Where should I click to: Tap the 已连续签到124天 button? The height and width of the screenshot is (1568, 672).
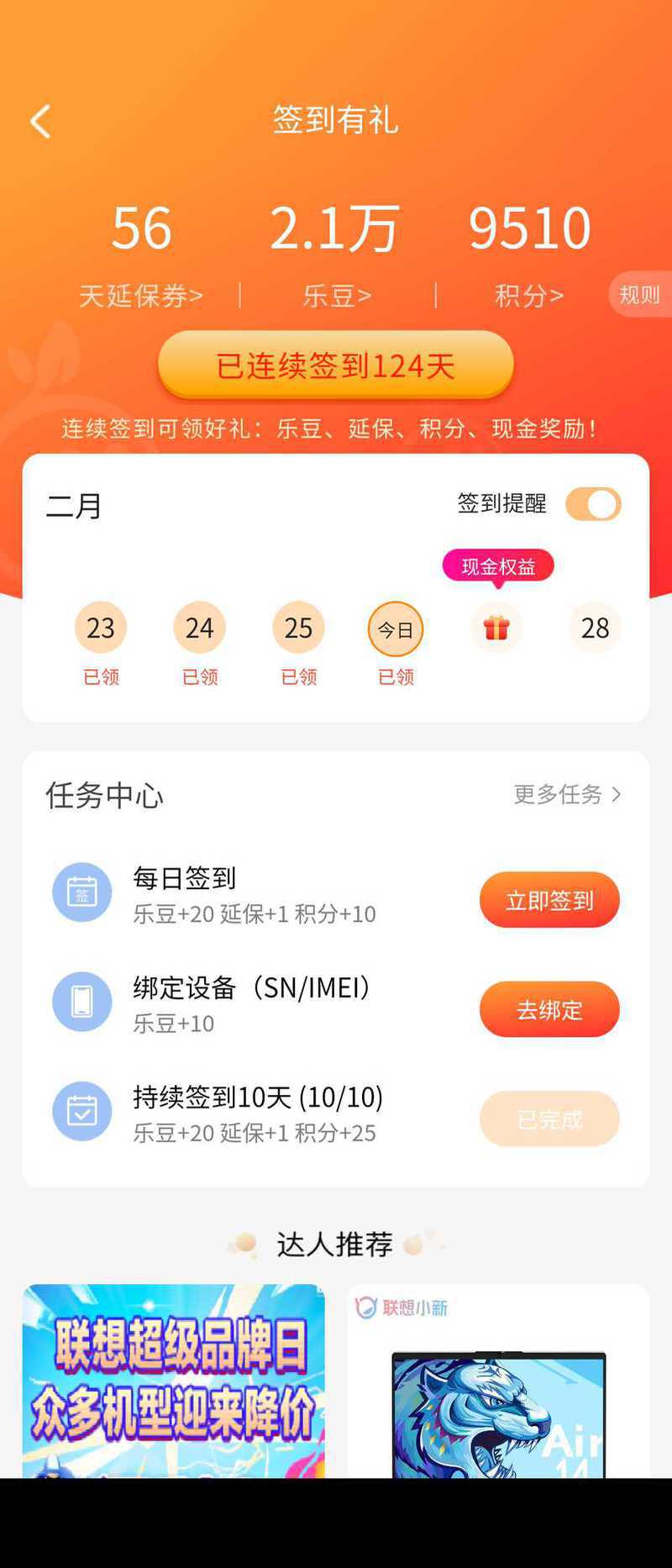click(x=336, y=366)
